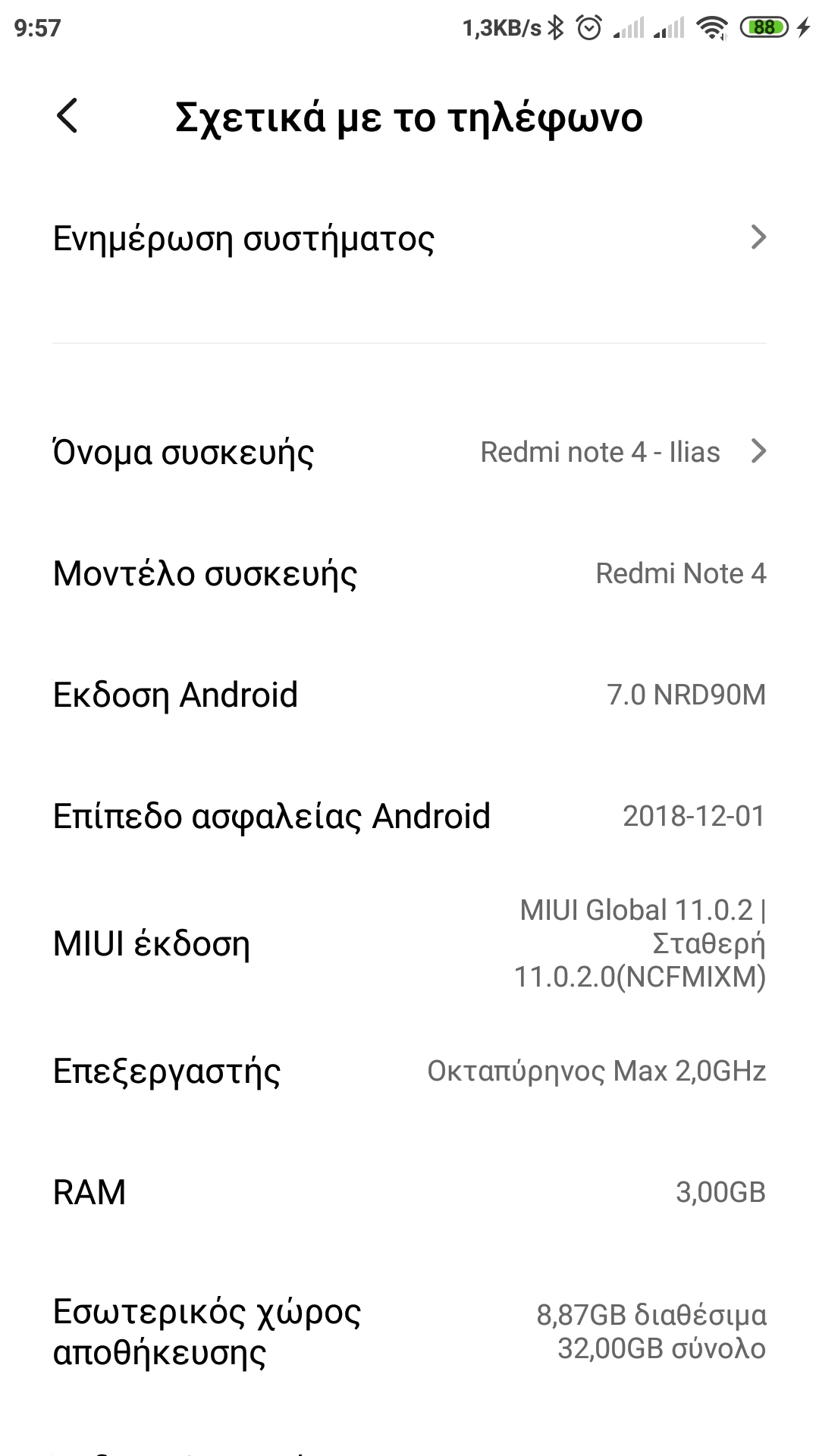
Task: Open Όνομα συσκευής row
Action: [x=409, y=452]
